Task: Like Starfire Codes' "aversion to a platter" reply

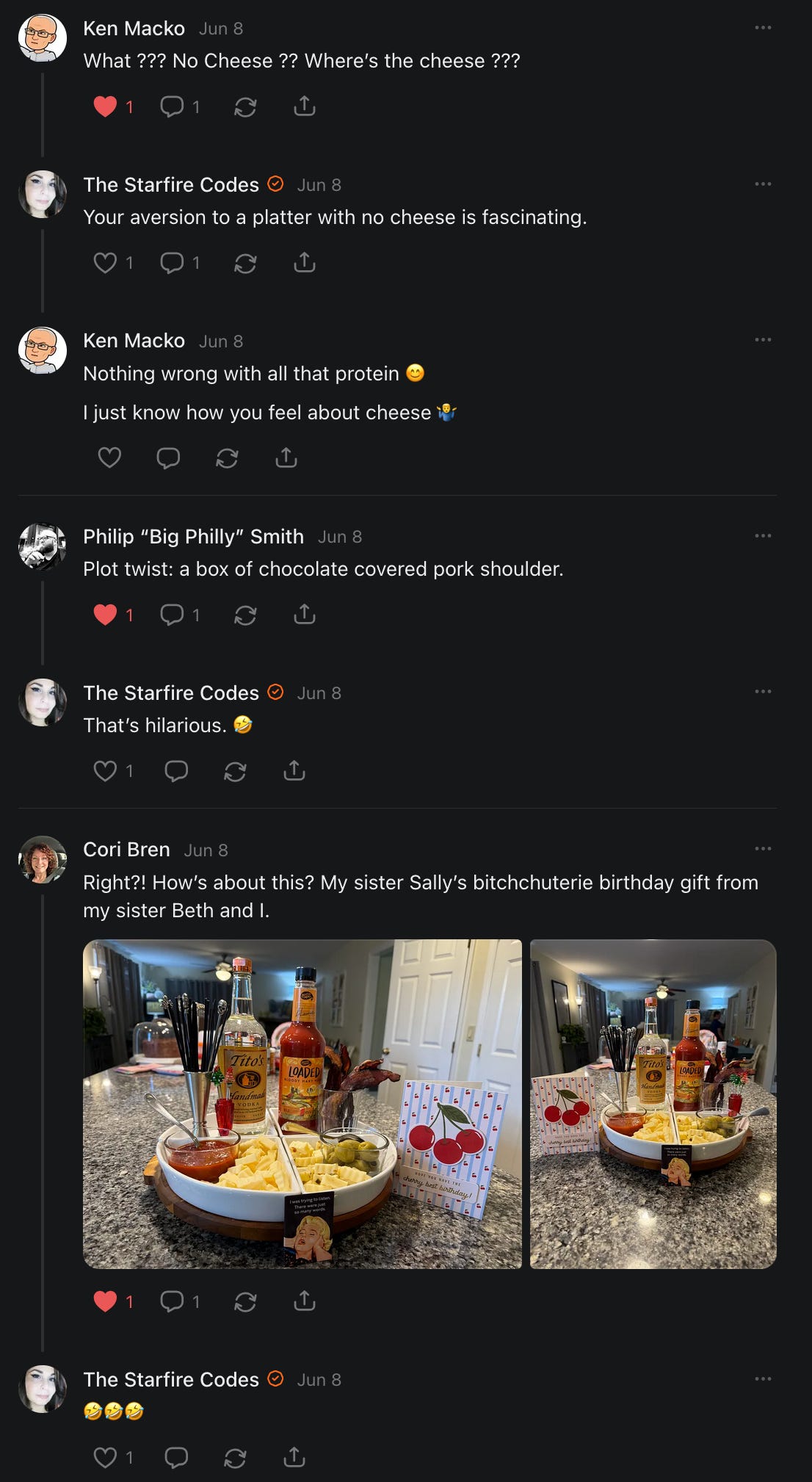Action: coord(105,263)
